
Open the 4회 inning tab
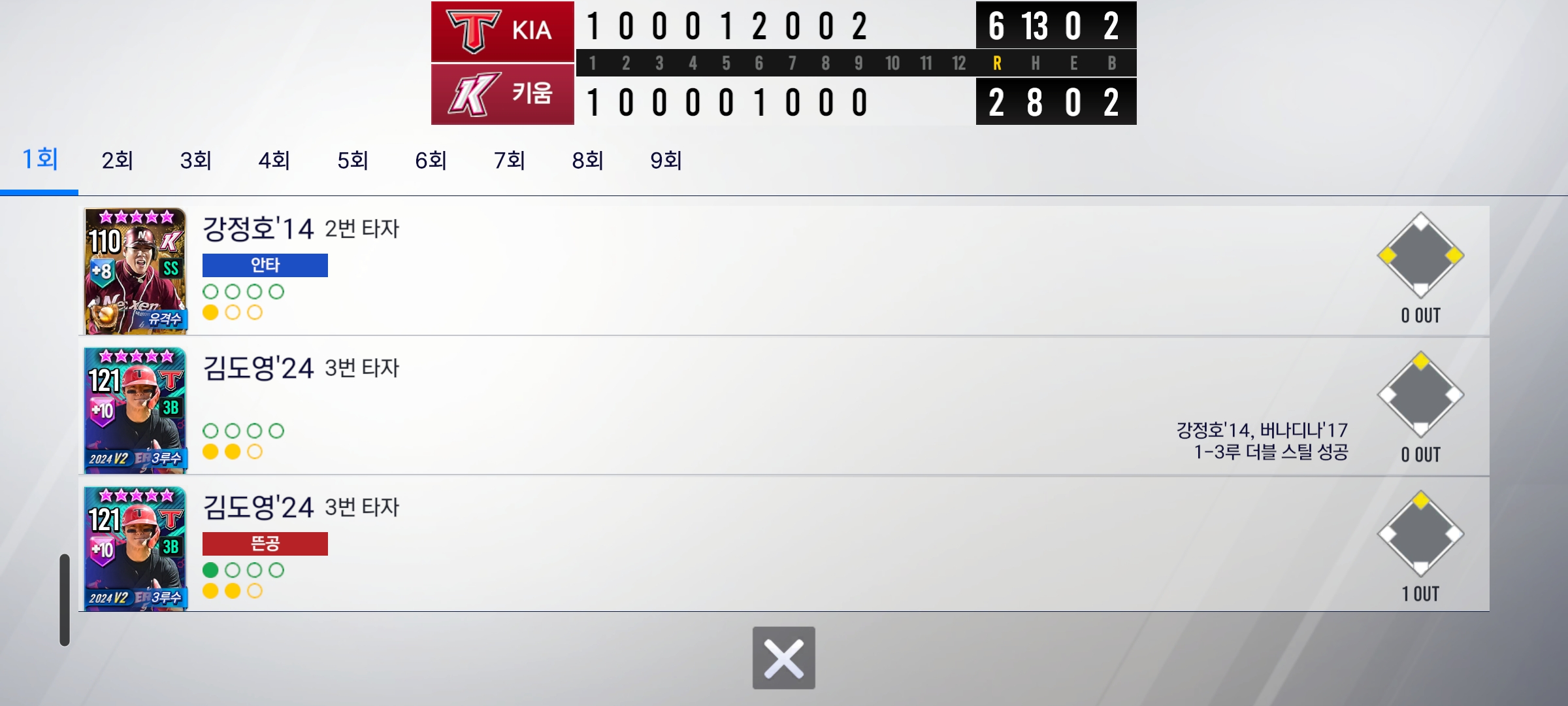(274, 160)
